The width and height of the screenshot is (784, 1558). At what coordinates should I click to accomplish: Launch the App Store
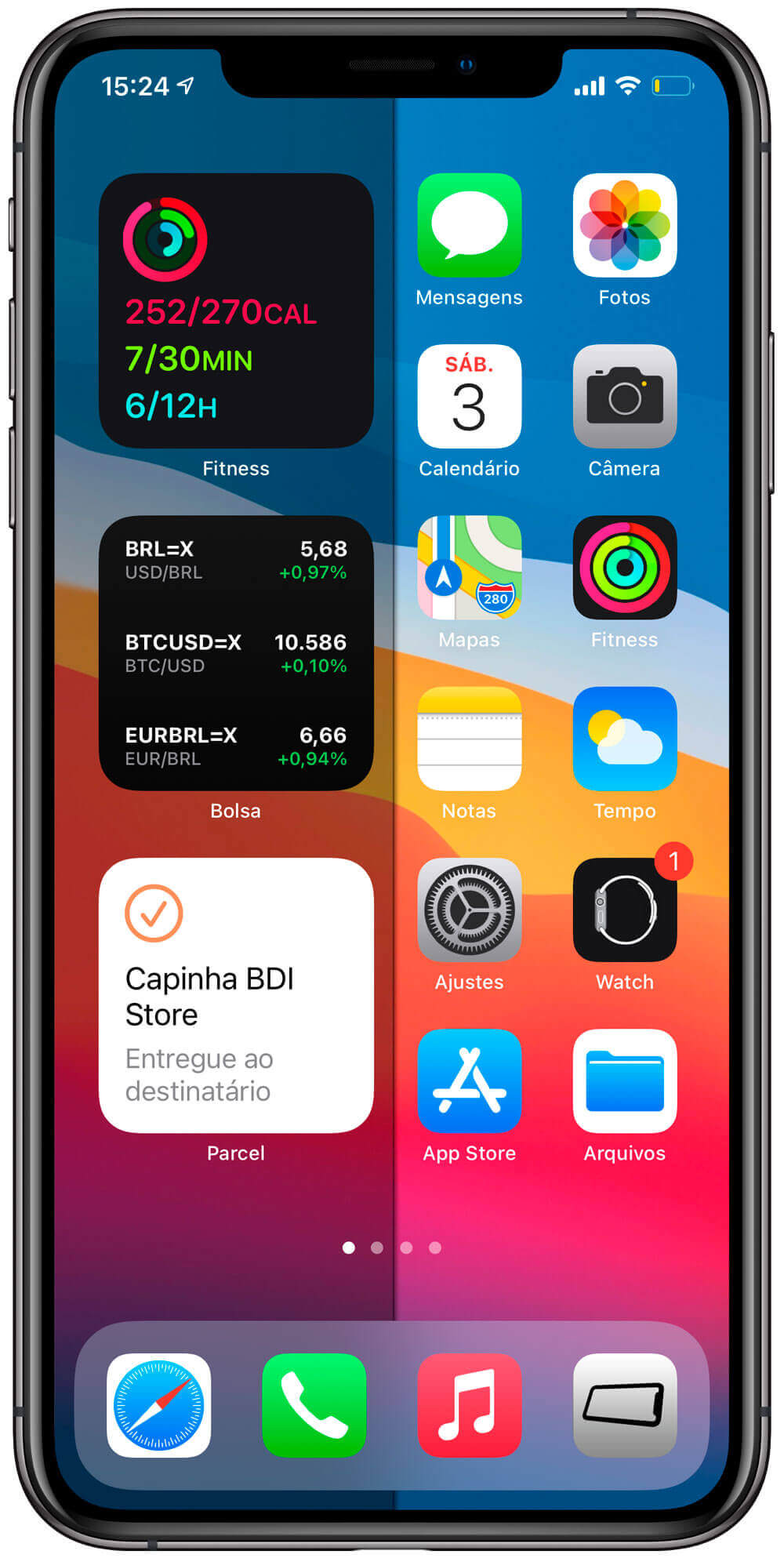[469, 1080]
